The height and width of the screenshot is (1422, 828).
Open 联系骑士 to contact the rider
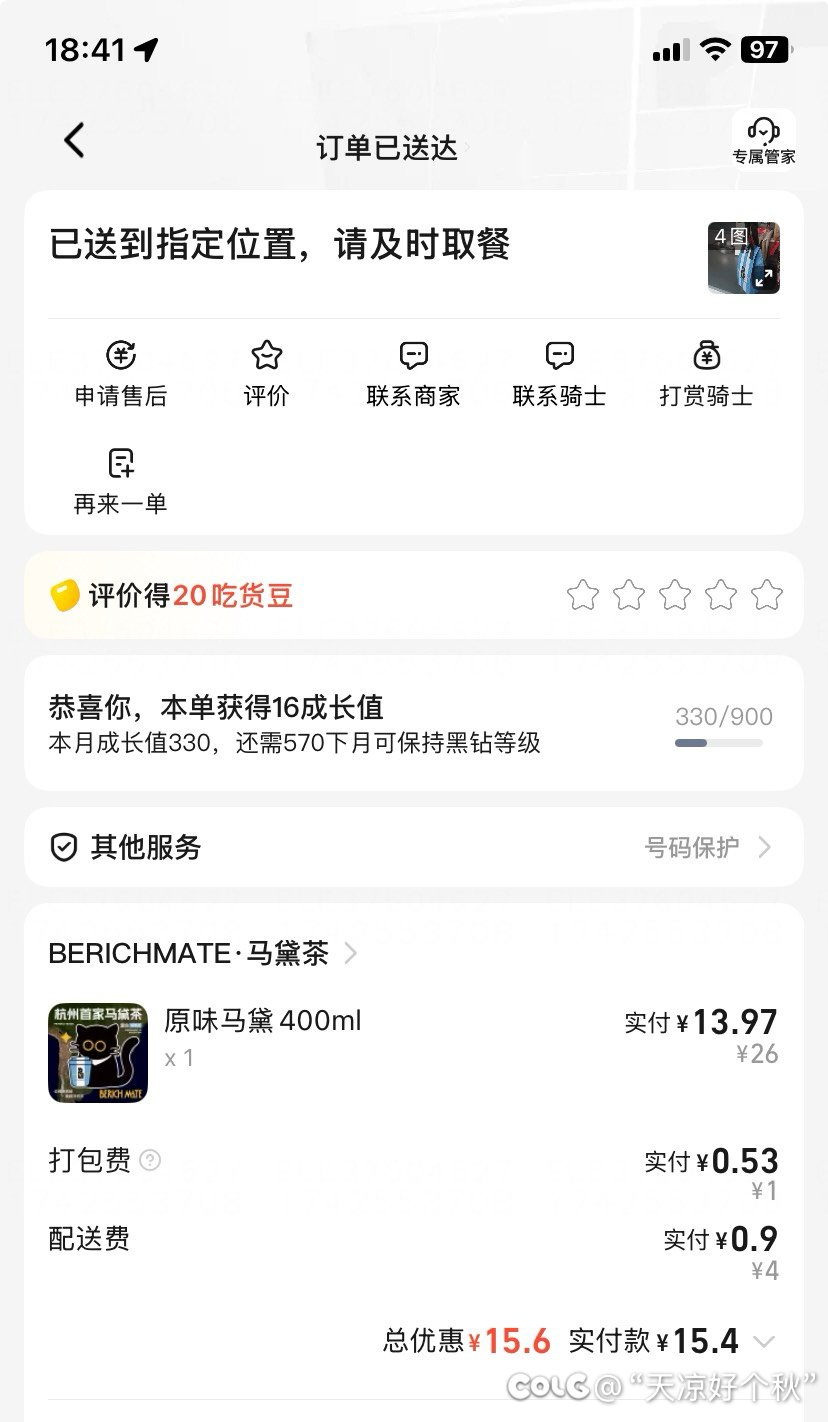pos(558,370)
